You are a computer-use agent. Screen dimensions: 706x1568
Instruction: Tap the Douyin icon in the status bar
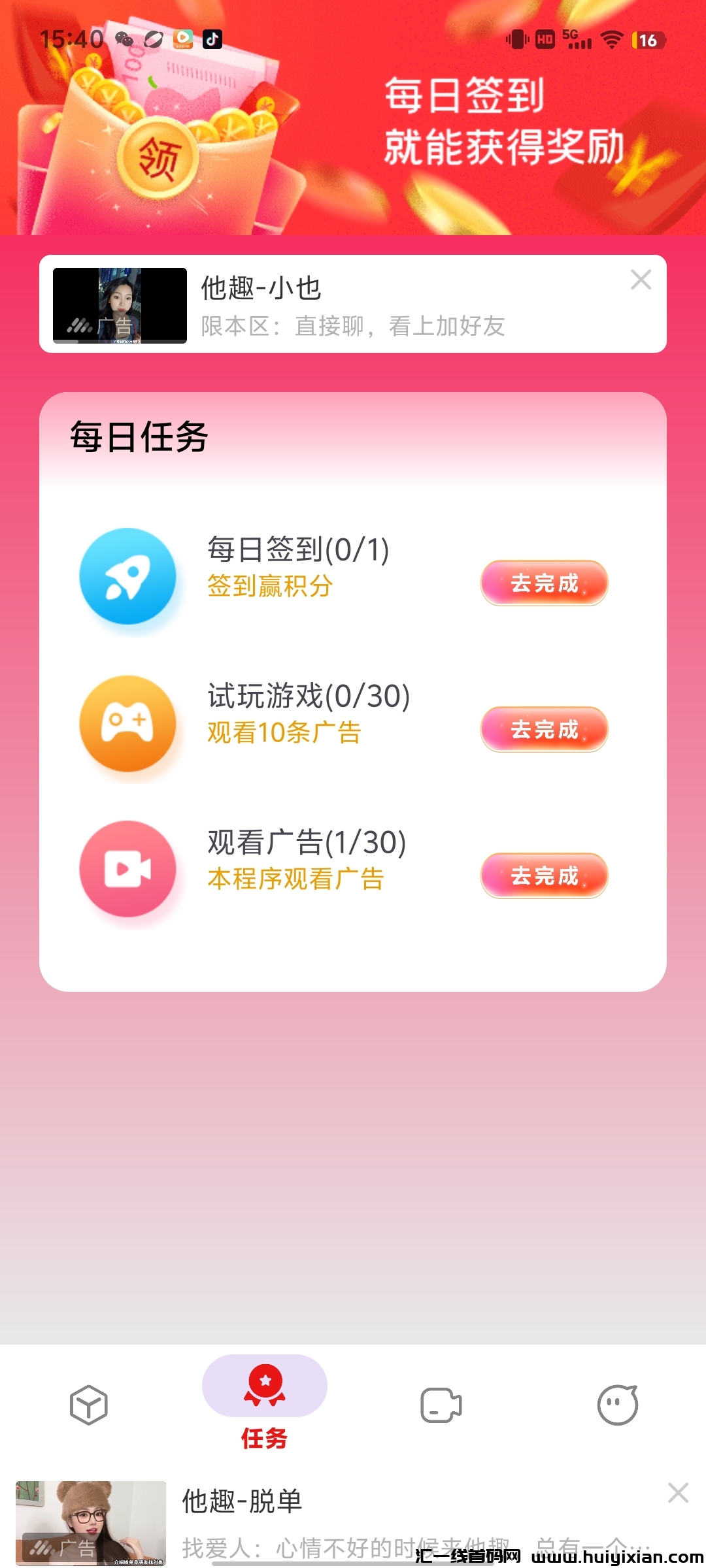click(x=212, y=40)
